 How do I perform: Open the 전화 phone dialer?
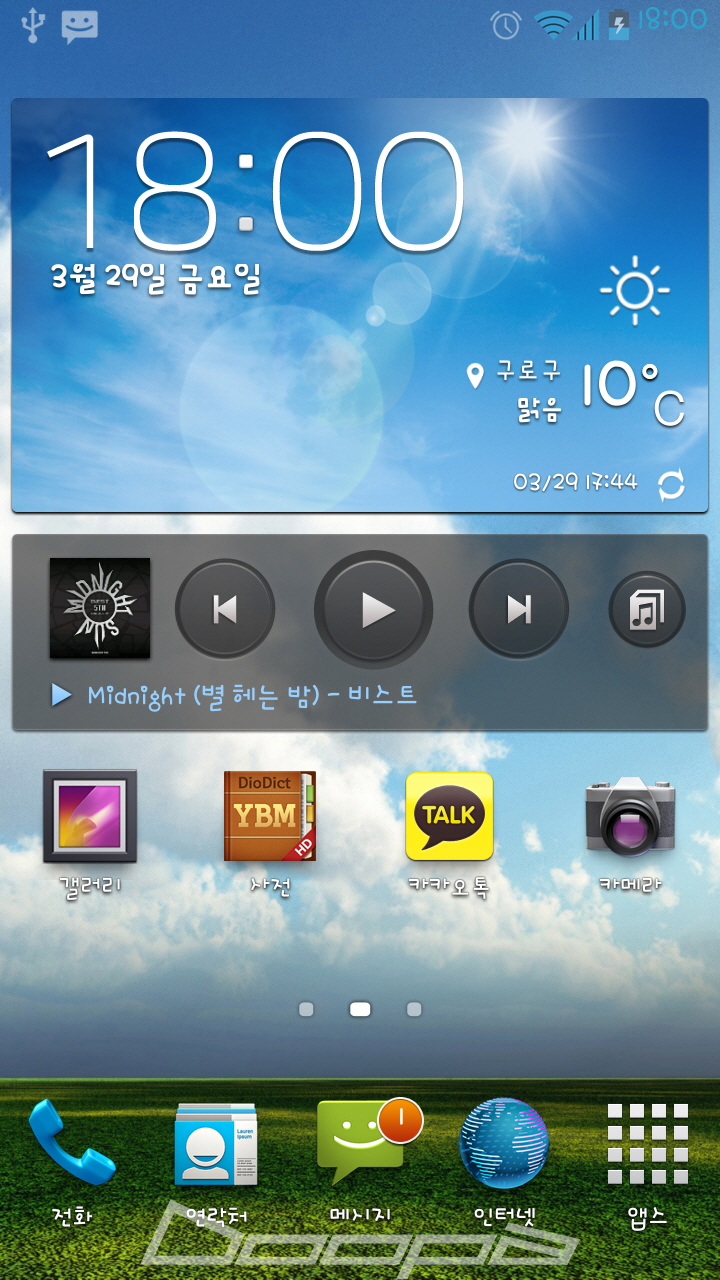(72, 1145)
